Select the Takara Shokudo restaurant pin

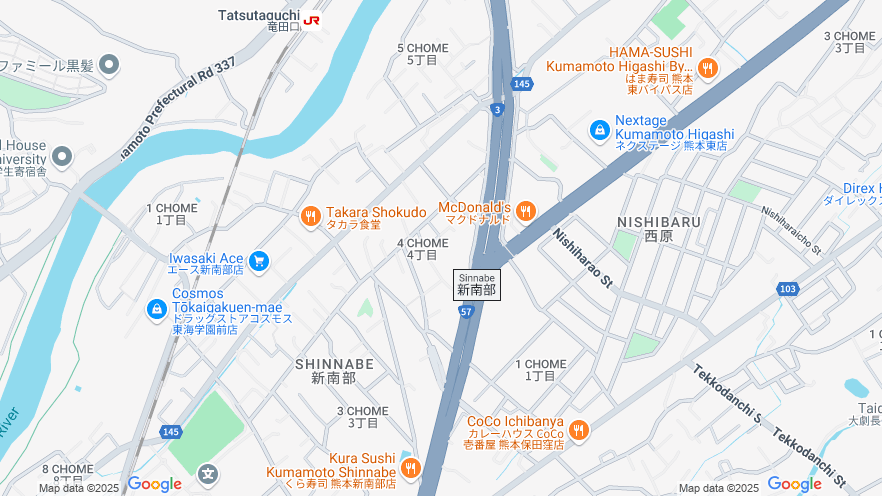(310, 216)
